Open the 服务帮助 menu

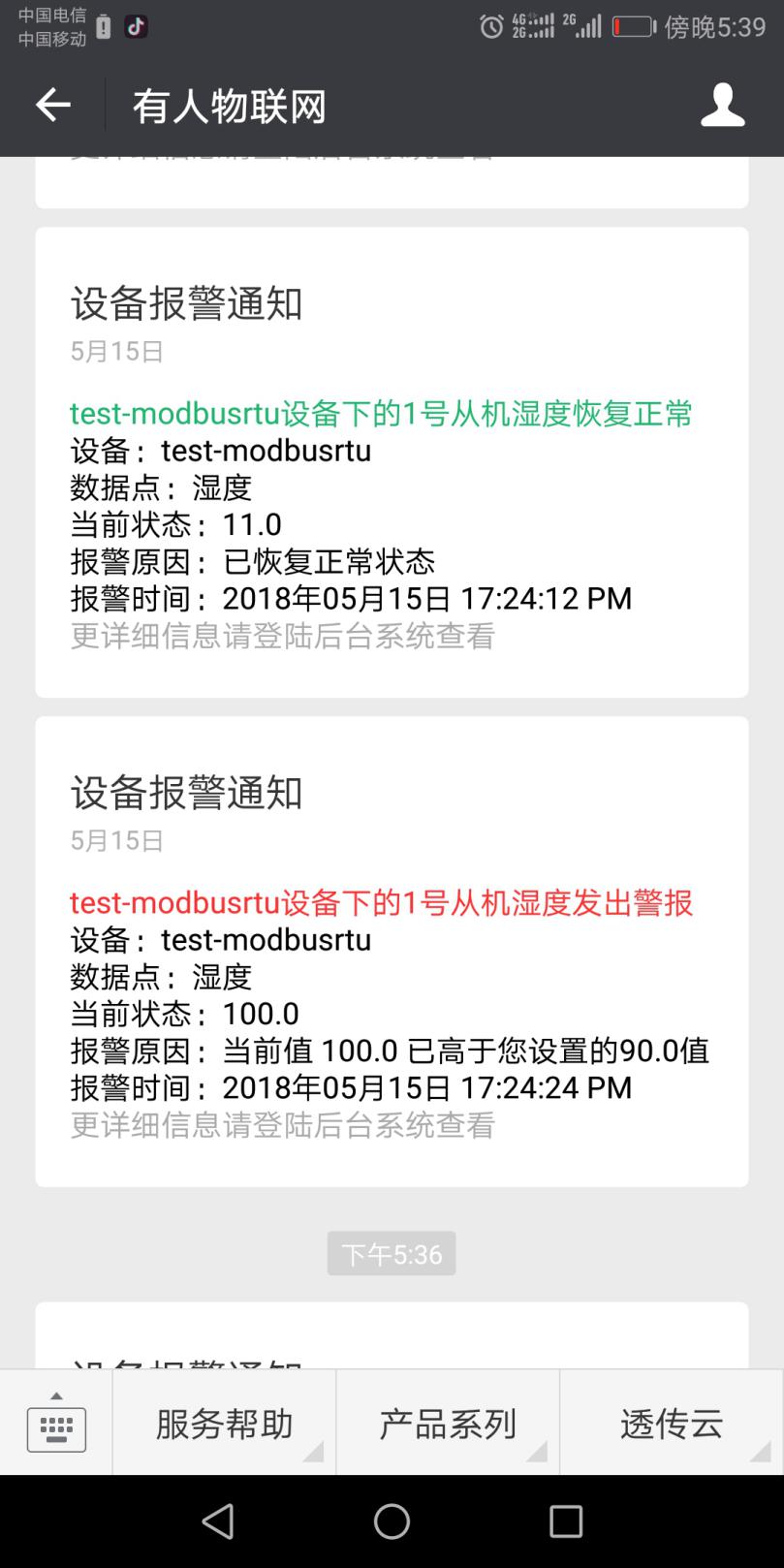[x=224, y=1424]
